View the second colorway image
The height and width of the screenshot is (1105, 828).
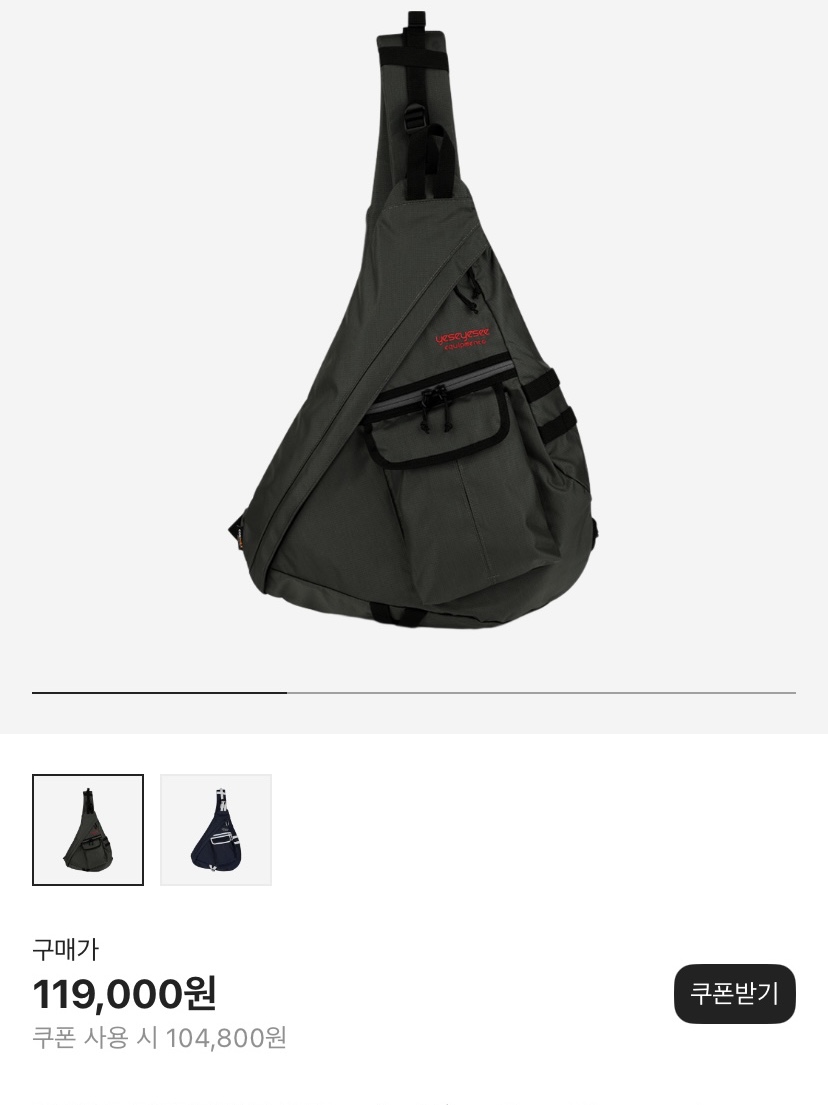pos(216,830)
